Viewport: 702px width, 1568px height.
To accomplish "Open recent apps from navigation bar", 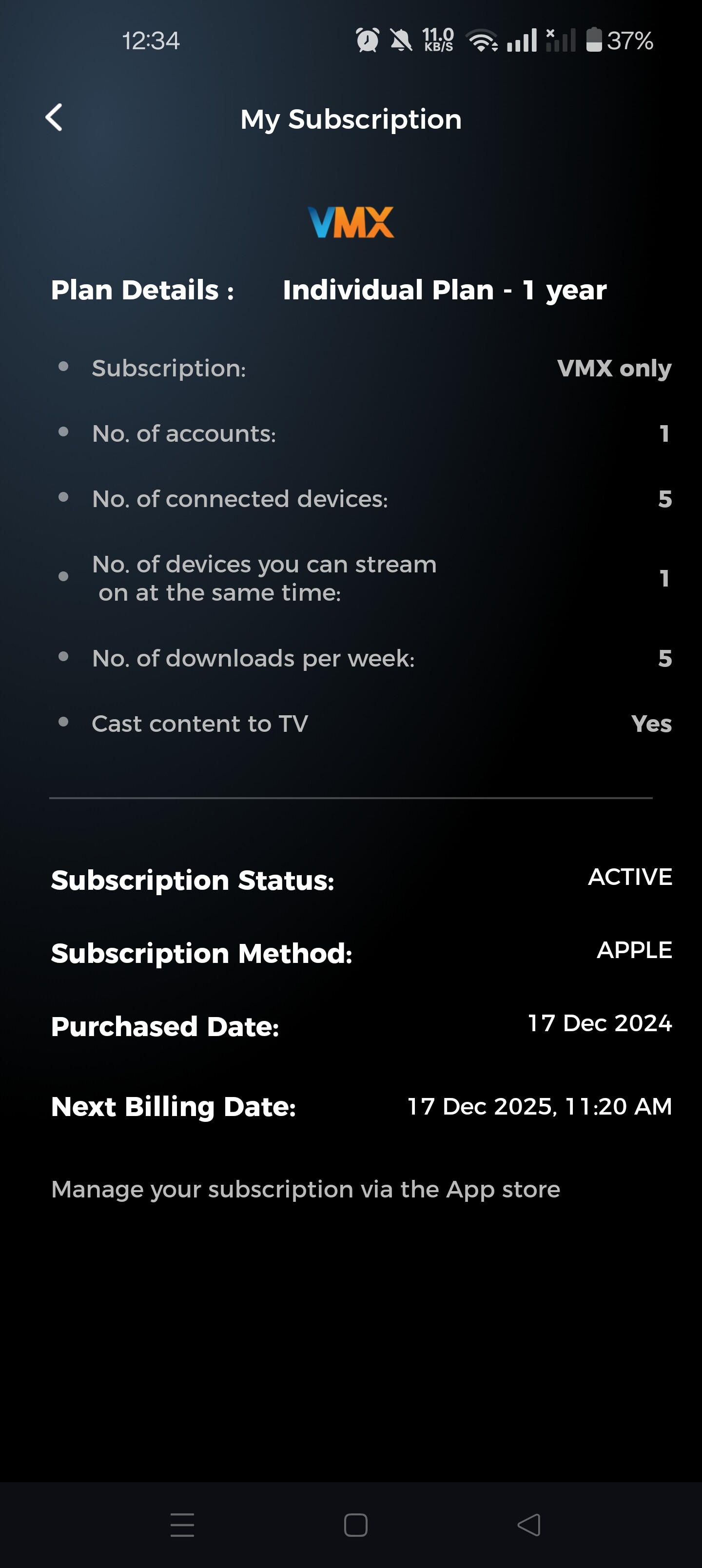I will 182,1525.
